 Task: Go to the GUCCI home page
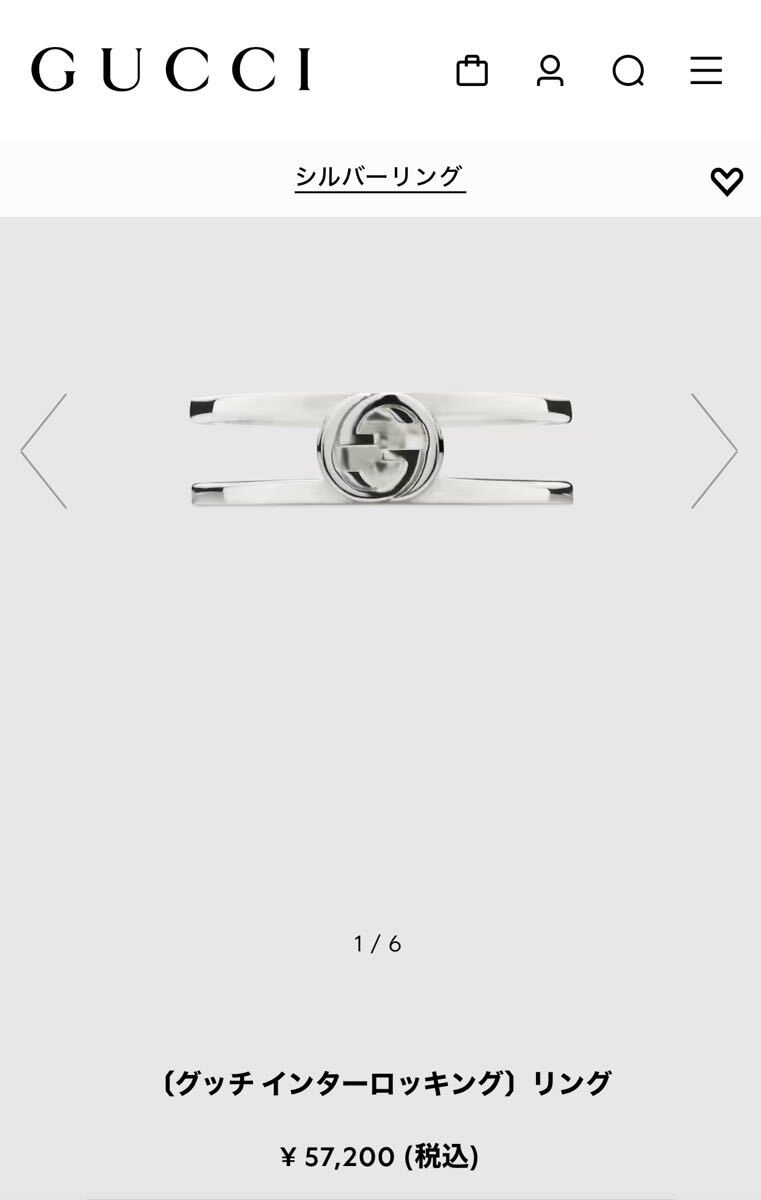171,70
